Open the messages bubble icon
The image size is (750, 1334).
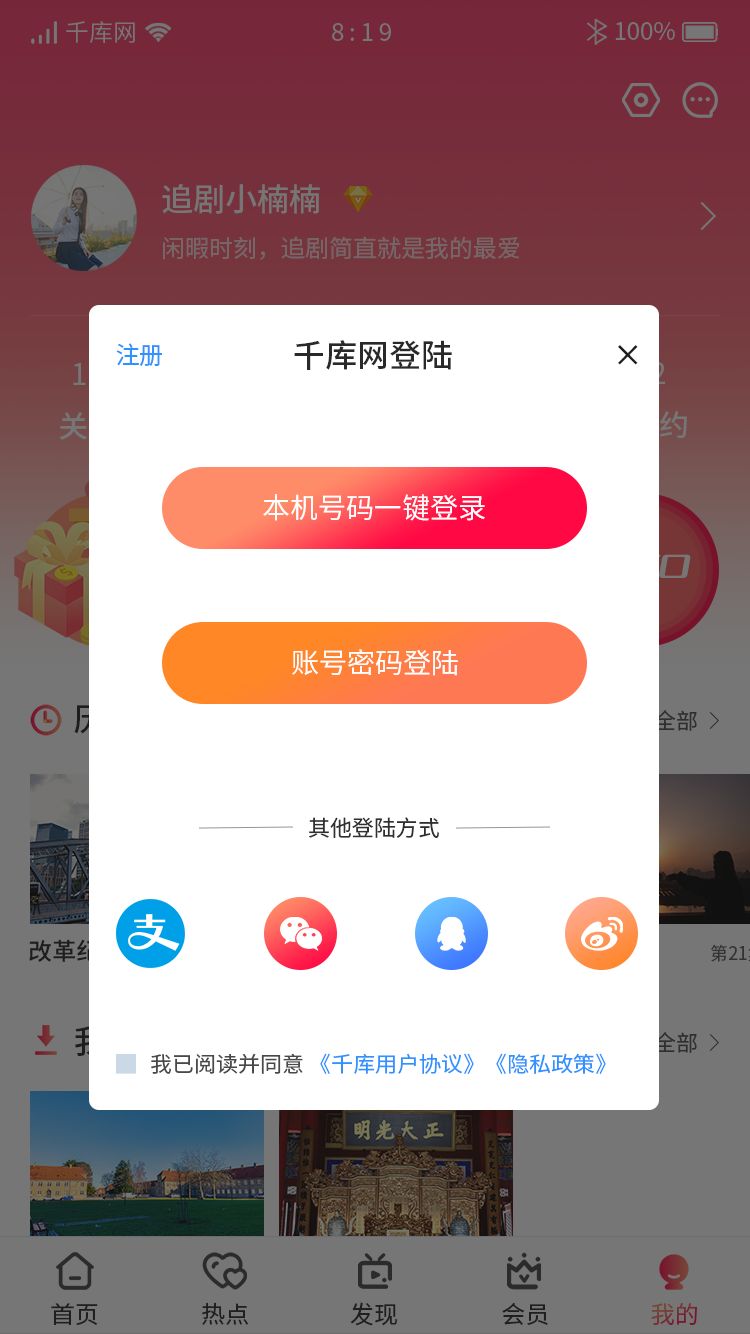pyautogui.click(x=700, y=100)
